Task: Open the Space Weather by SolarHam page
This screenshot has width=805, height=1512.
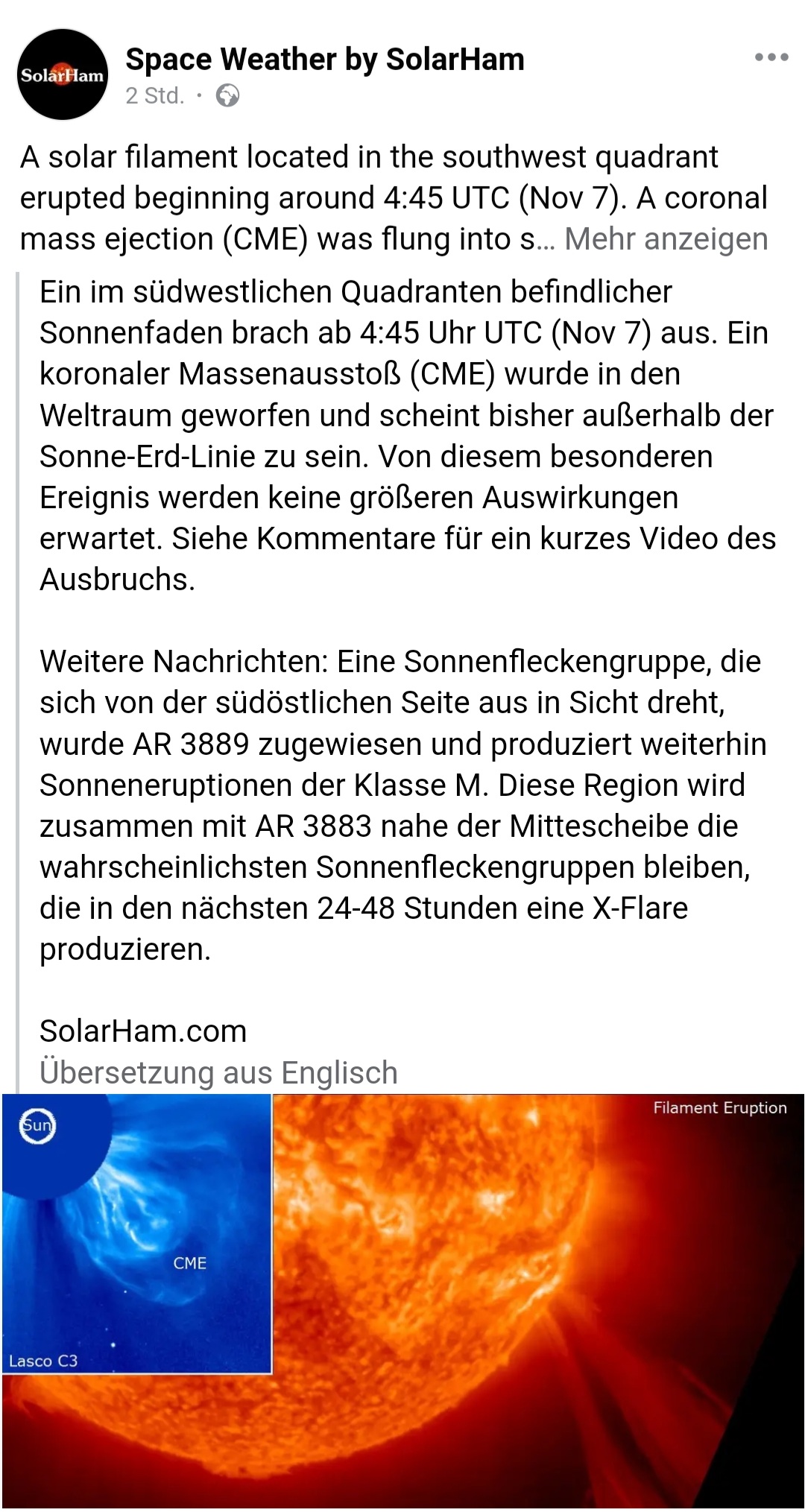Action: click(x=325, y=59)
